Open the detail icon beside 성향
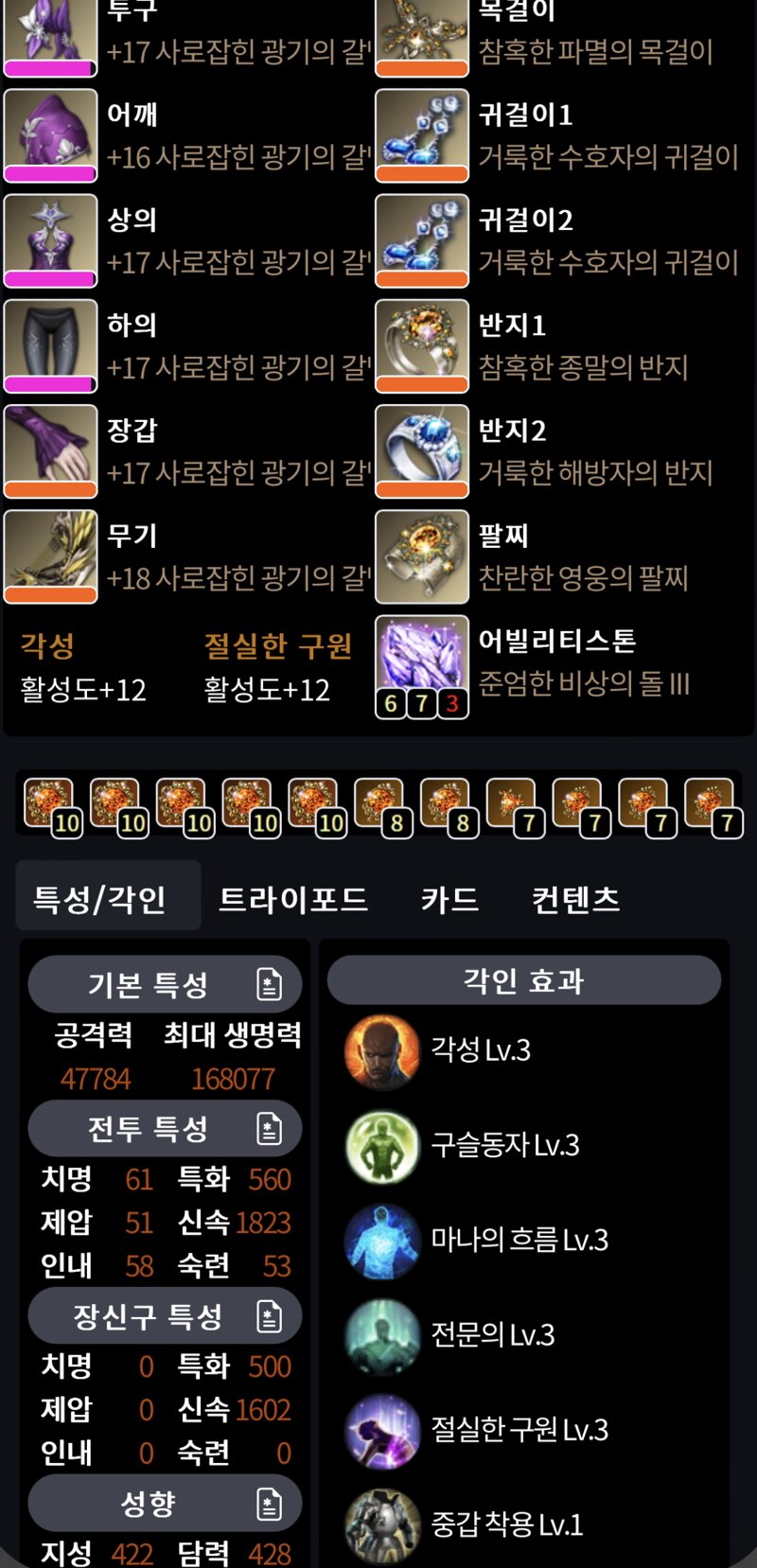Image resolution: width=757 pixels, height=1568 pixels. [269, 1504]
